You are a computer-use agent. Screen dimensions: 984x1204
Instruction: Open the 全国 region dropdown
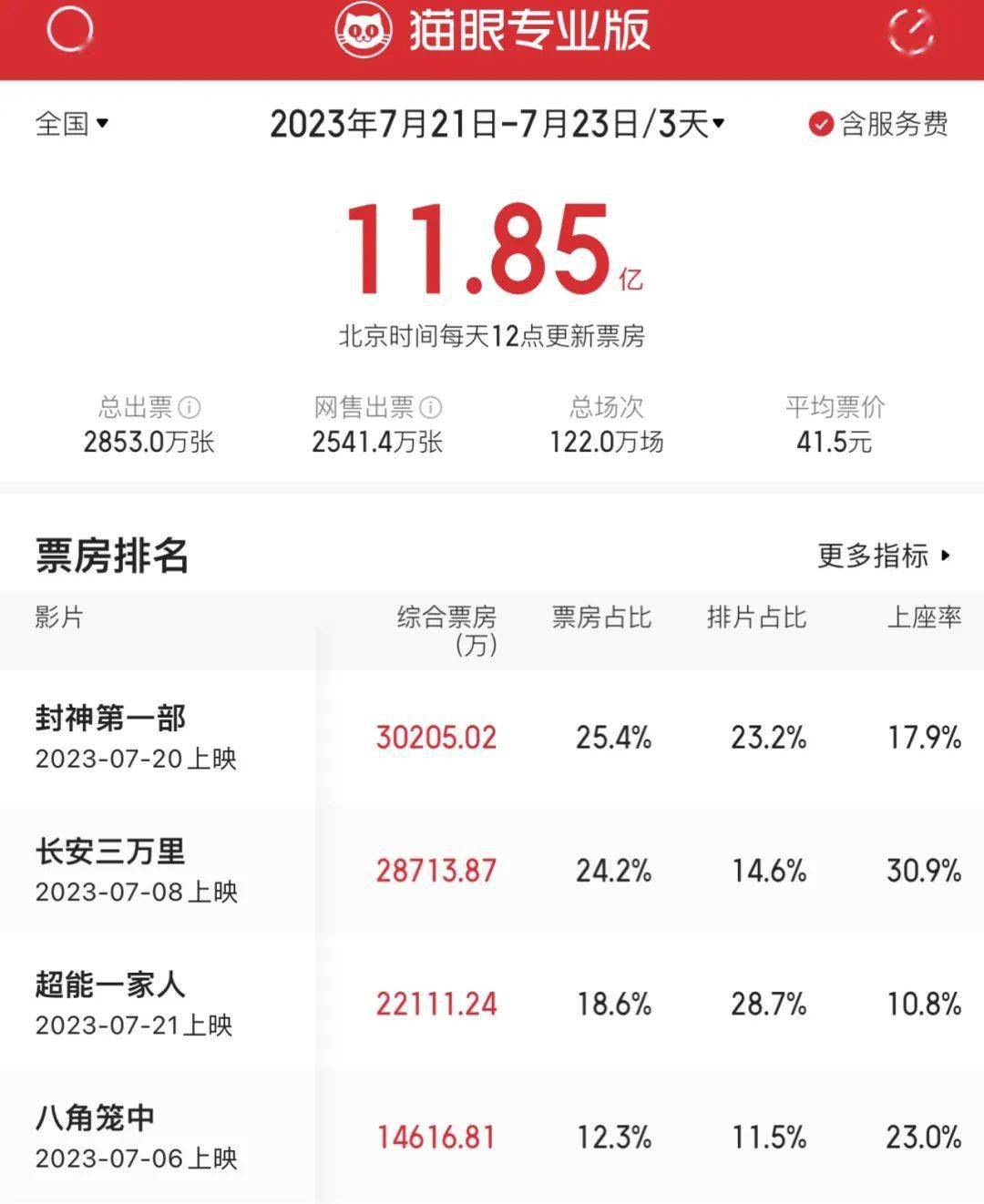(71, 123)
